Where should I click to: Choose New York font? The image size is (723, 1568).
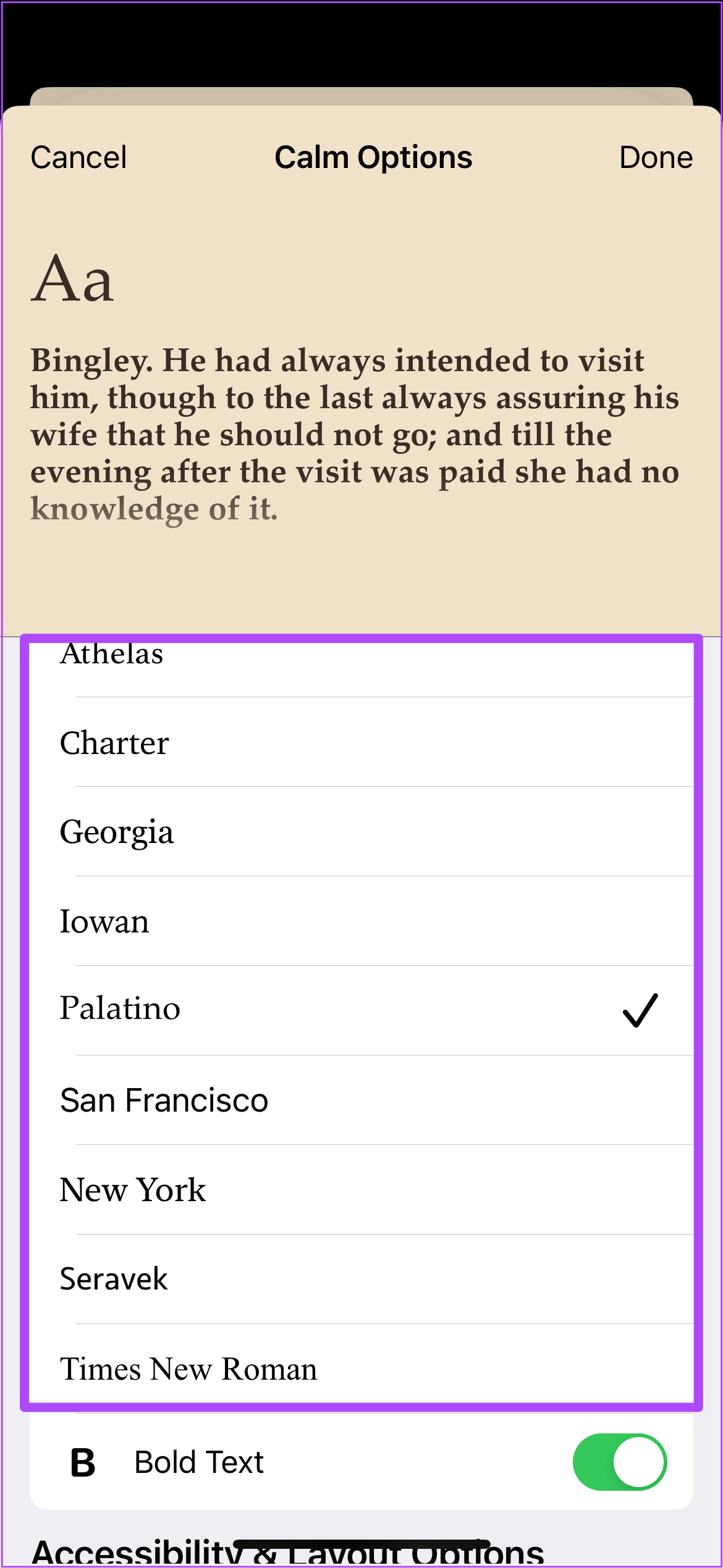click(x=361, y=1190)
